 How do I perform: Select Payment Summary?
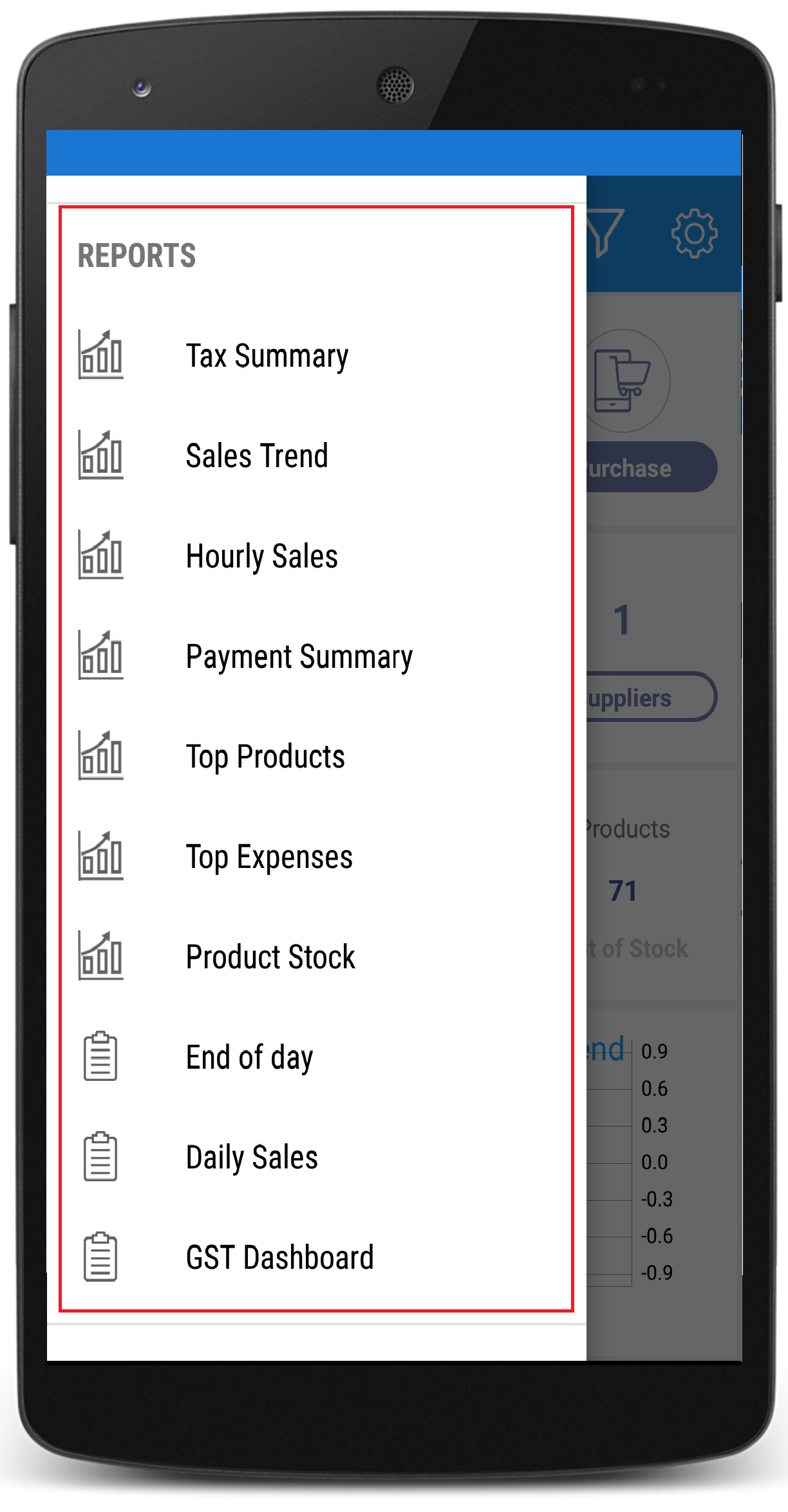pos(316,656)
